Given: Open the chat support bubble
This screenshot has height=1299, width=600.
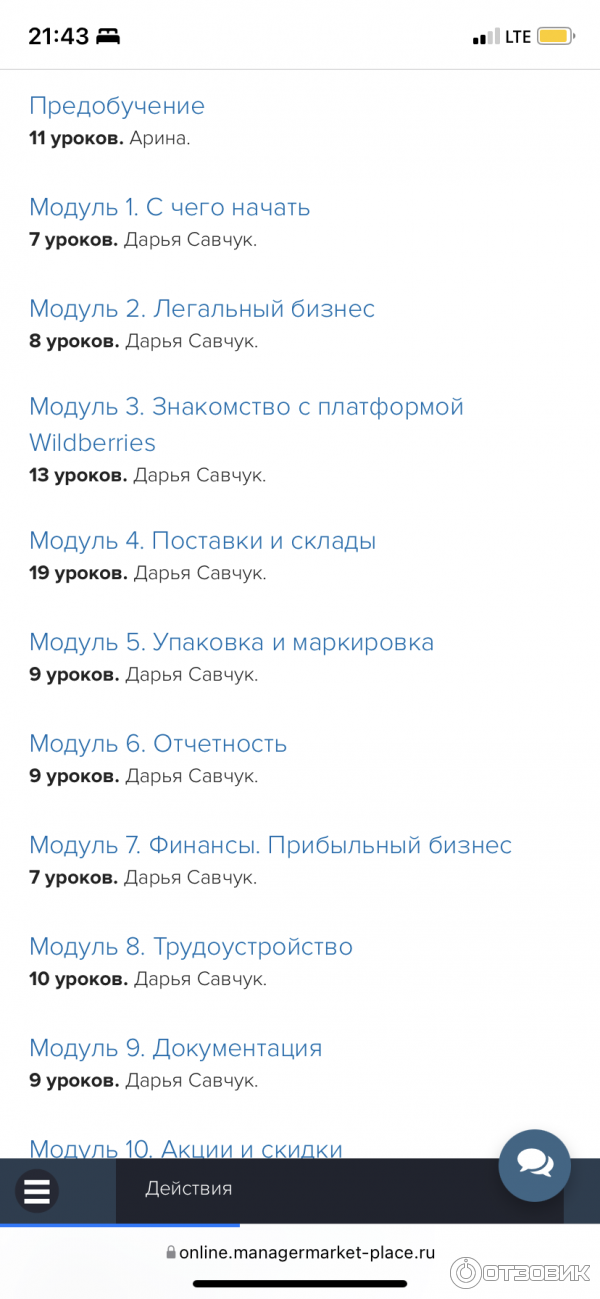Looking at the screenshot, I should point(534,1164).
